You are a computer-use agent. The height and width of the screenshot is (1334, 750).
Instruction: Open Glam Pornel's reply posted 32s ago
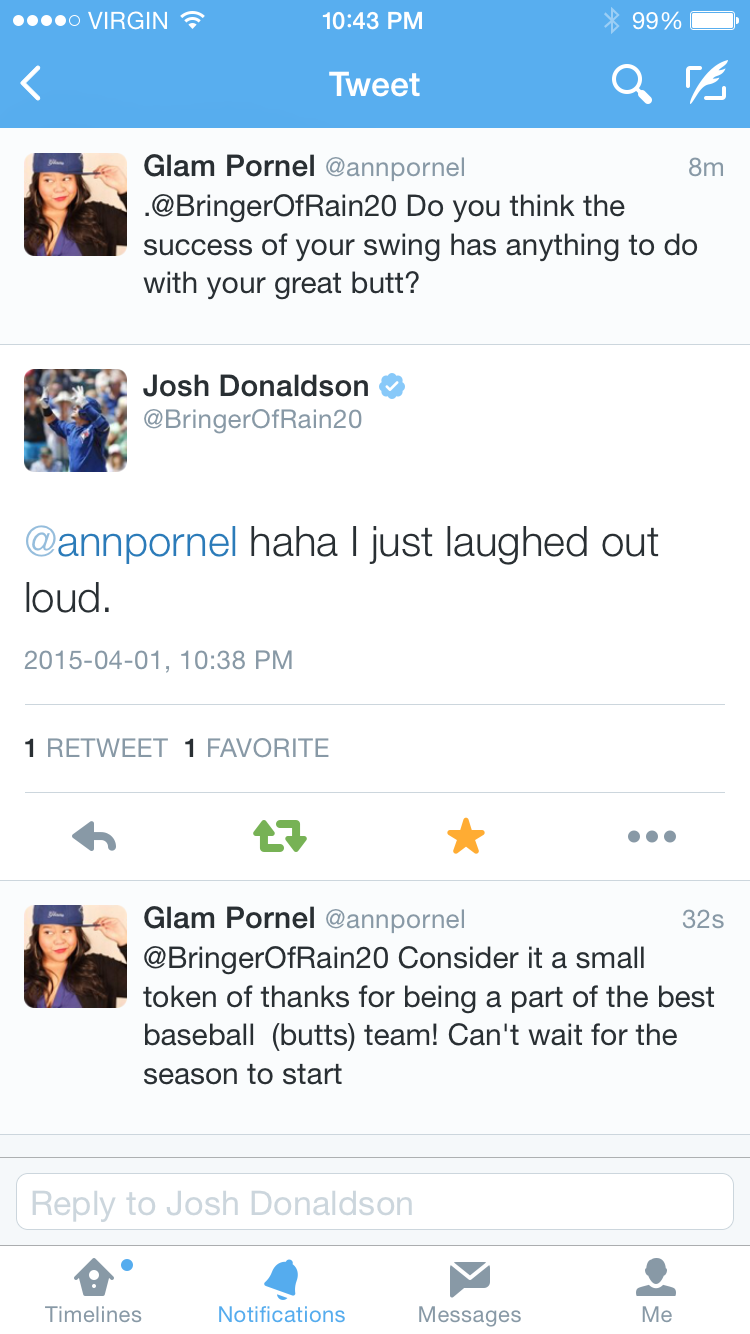(375, 1007)
